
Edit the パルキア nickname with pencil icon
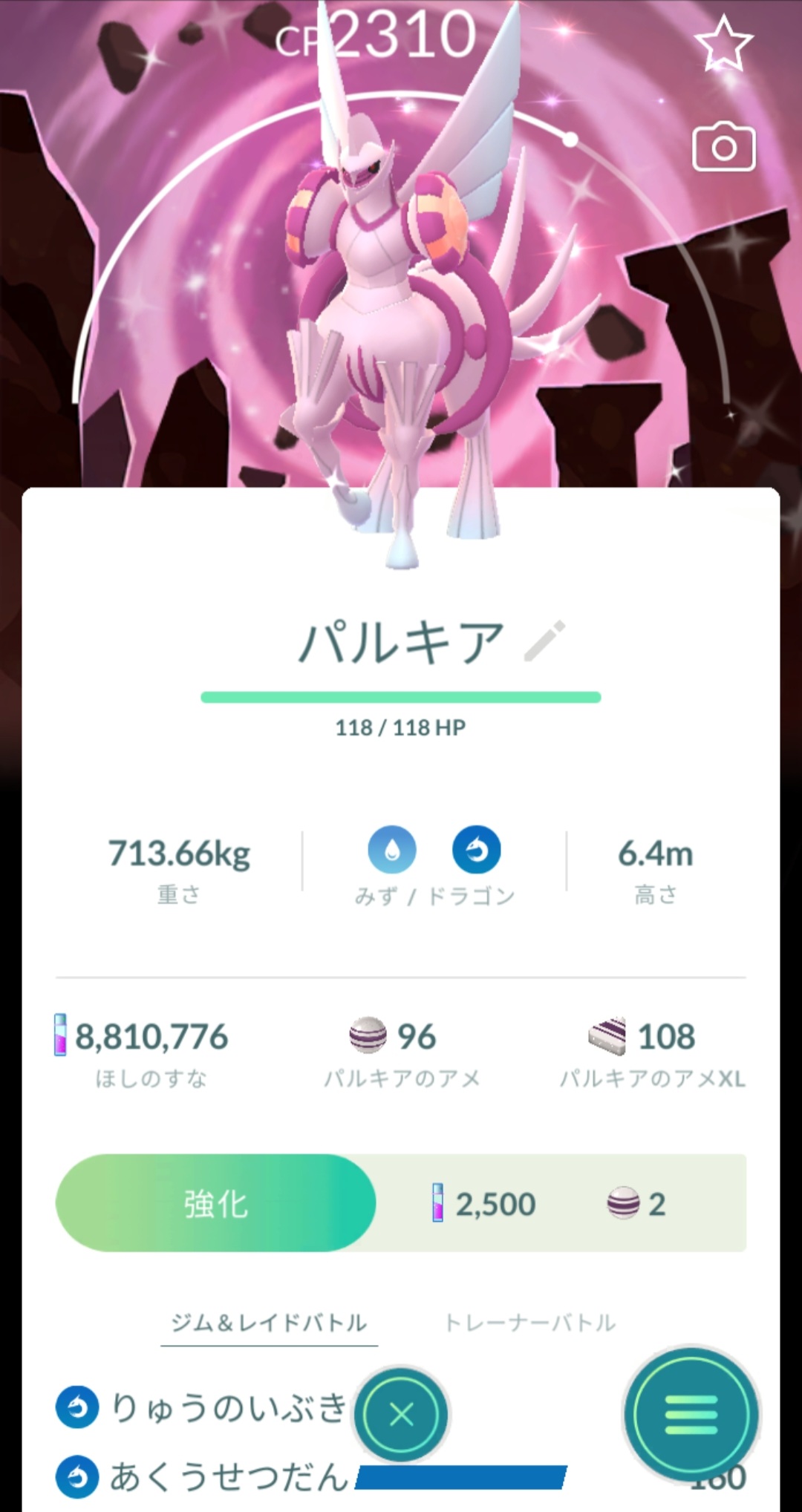[544, 641]
